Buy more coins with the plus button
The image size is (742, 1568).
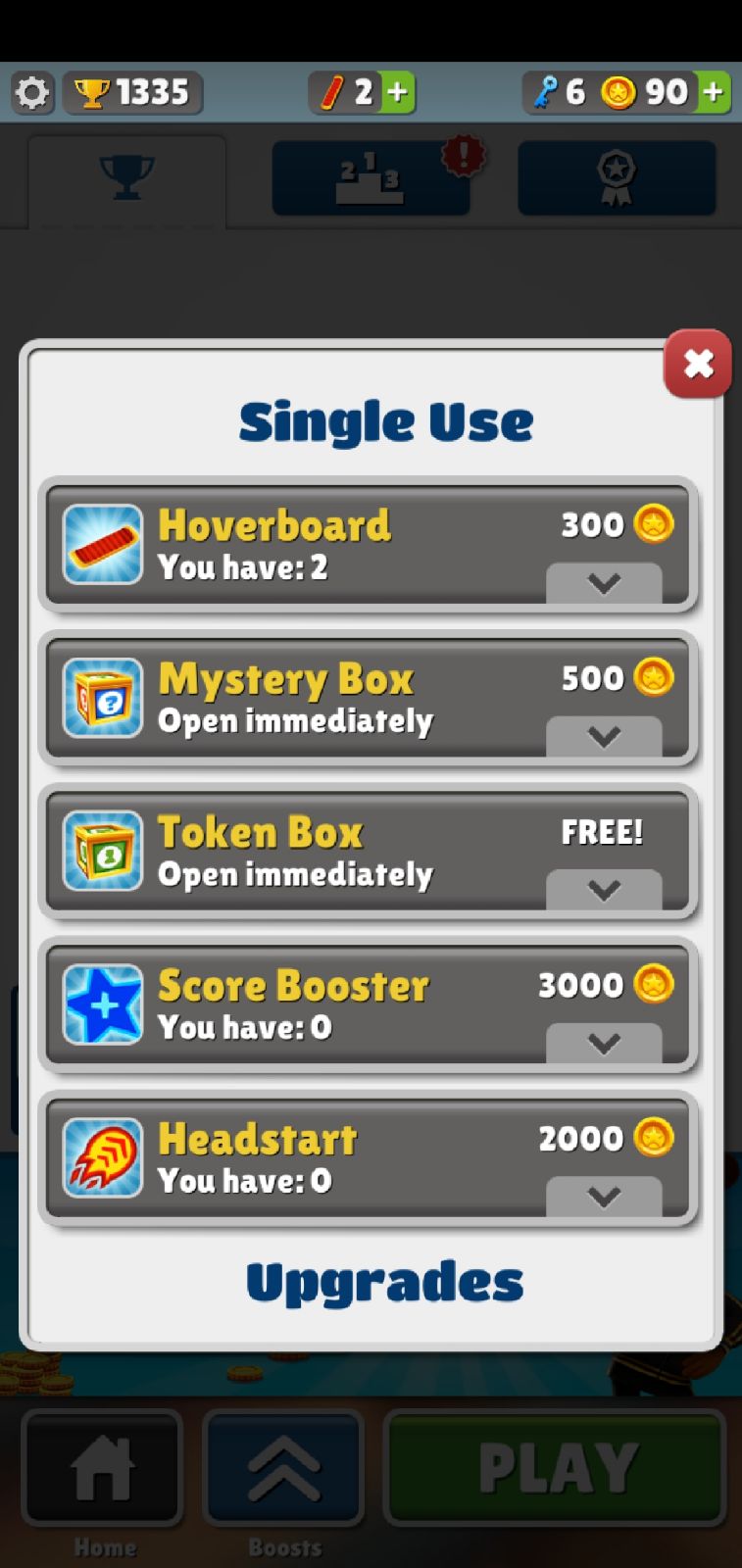(714, 93)
